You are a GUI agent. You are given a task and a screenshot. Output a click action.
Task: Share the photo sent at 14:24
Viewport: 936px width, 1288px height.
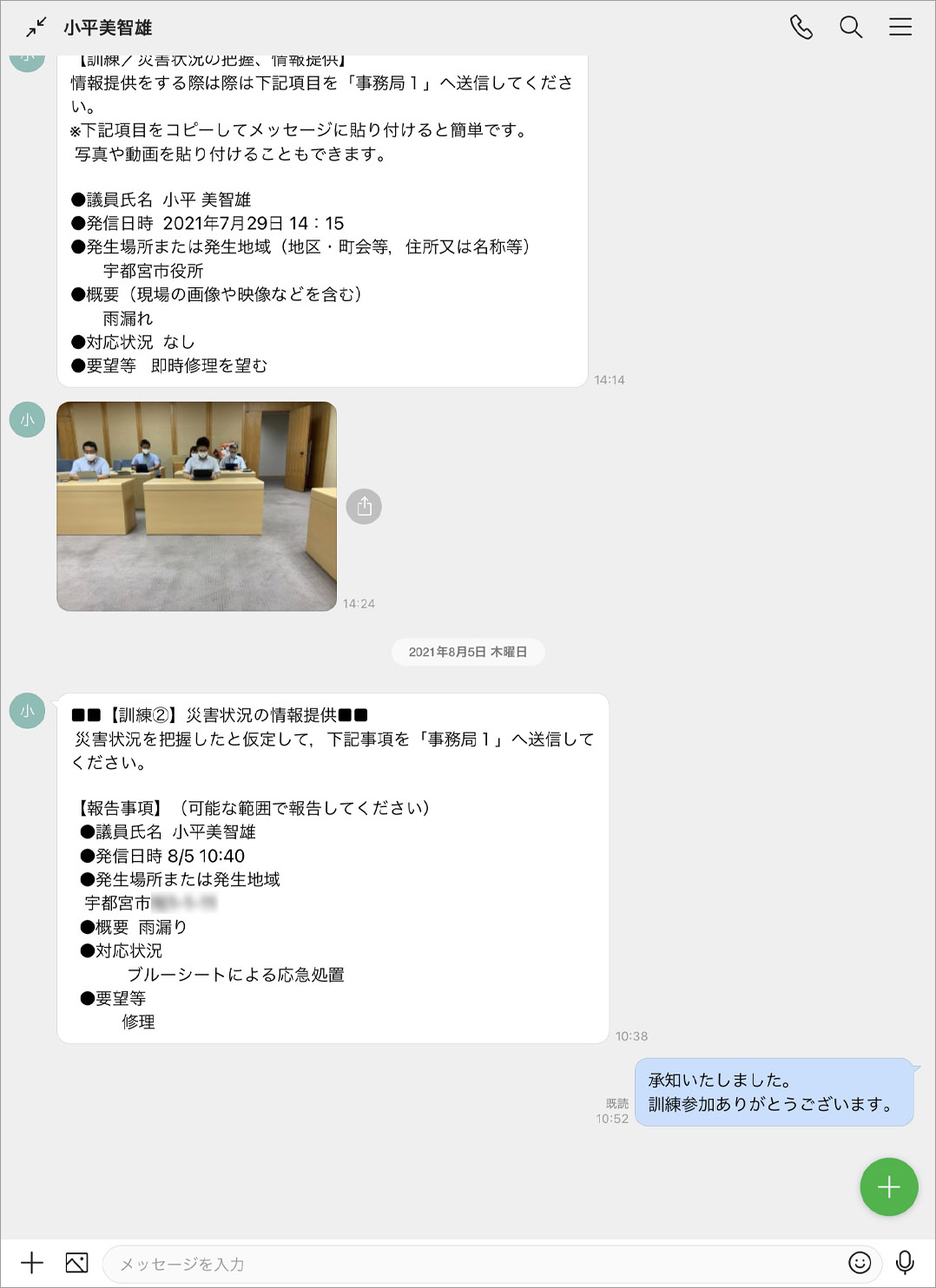pos(364,506)
